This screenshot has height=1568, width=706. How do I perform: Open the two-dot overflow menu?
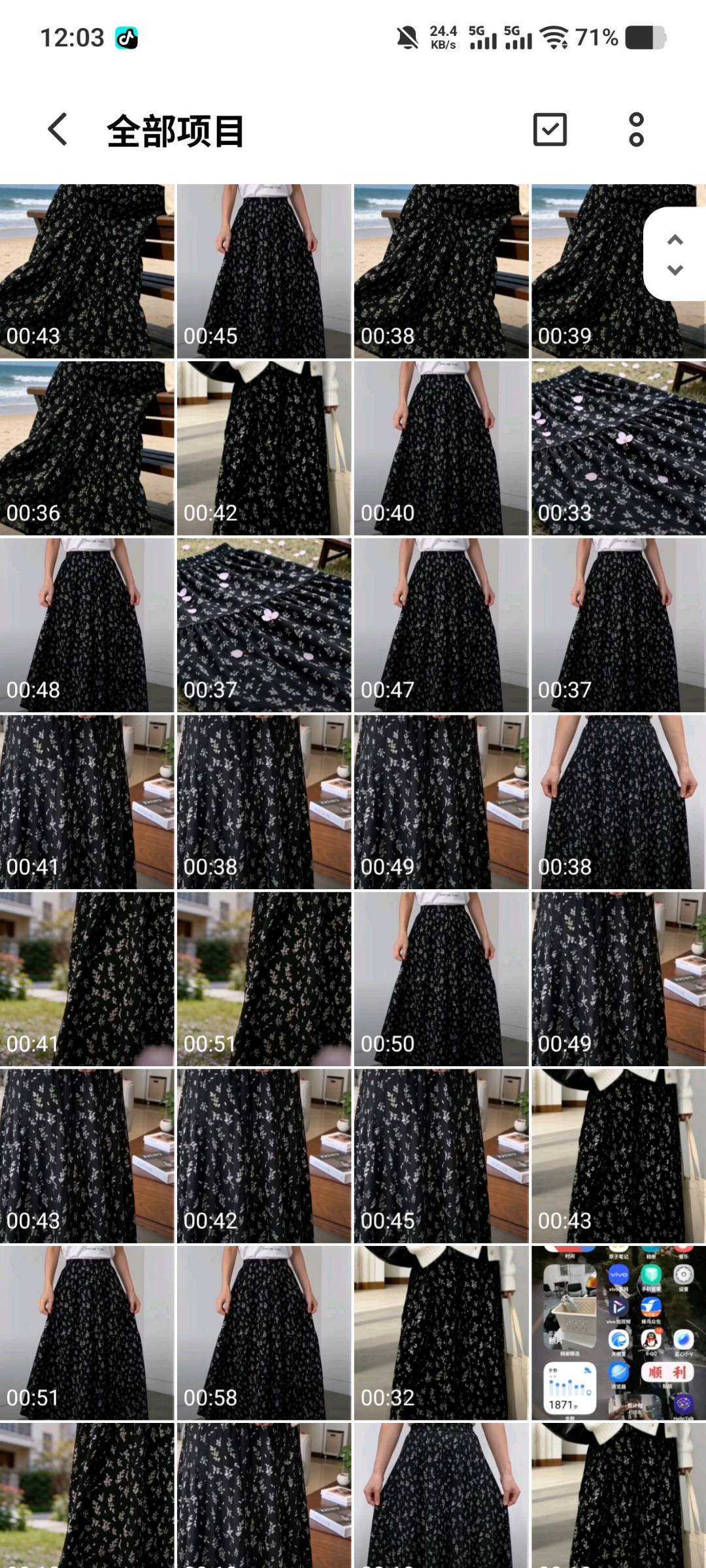click(636, 129)
